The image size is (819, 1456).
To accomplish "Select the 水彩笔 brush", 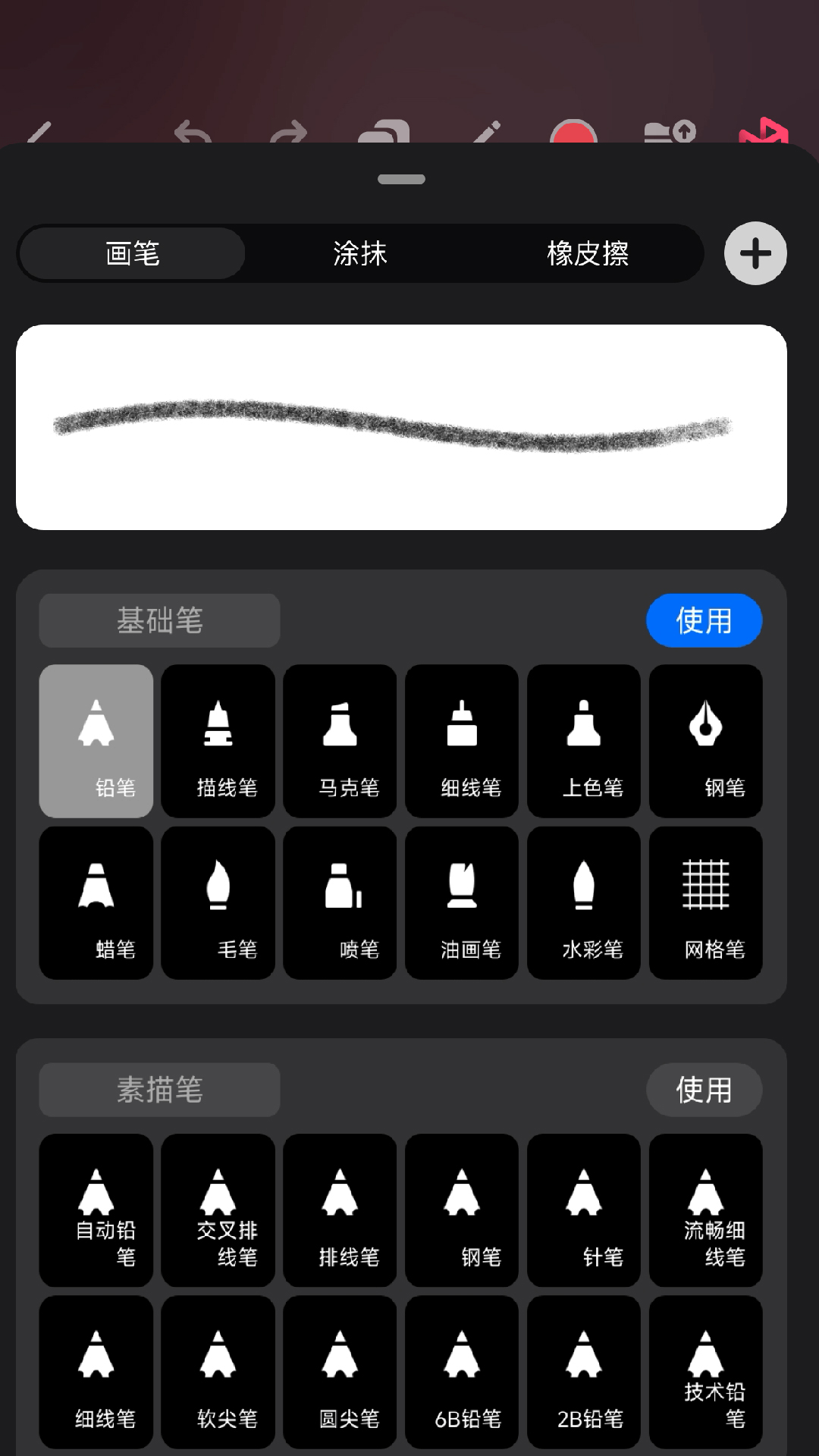I will [584, 902].
